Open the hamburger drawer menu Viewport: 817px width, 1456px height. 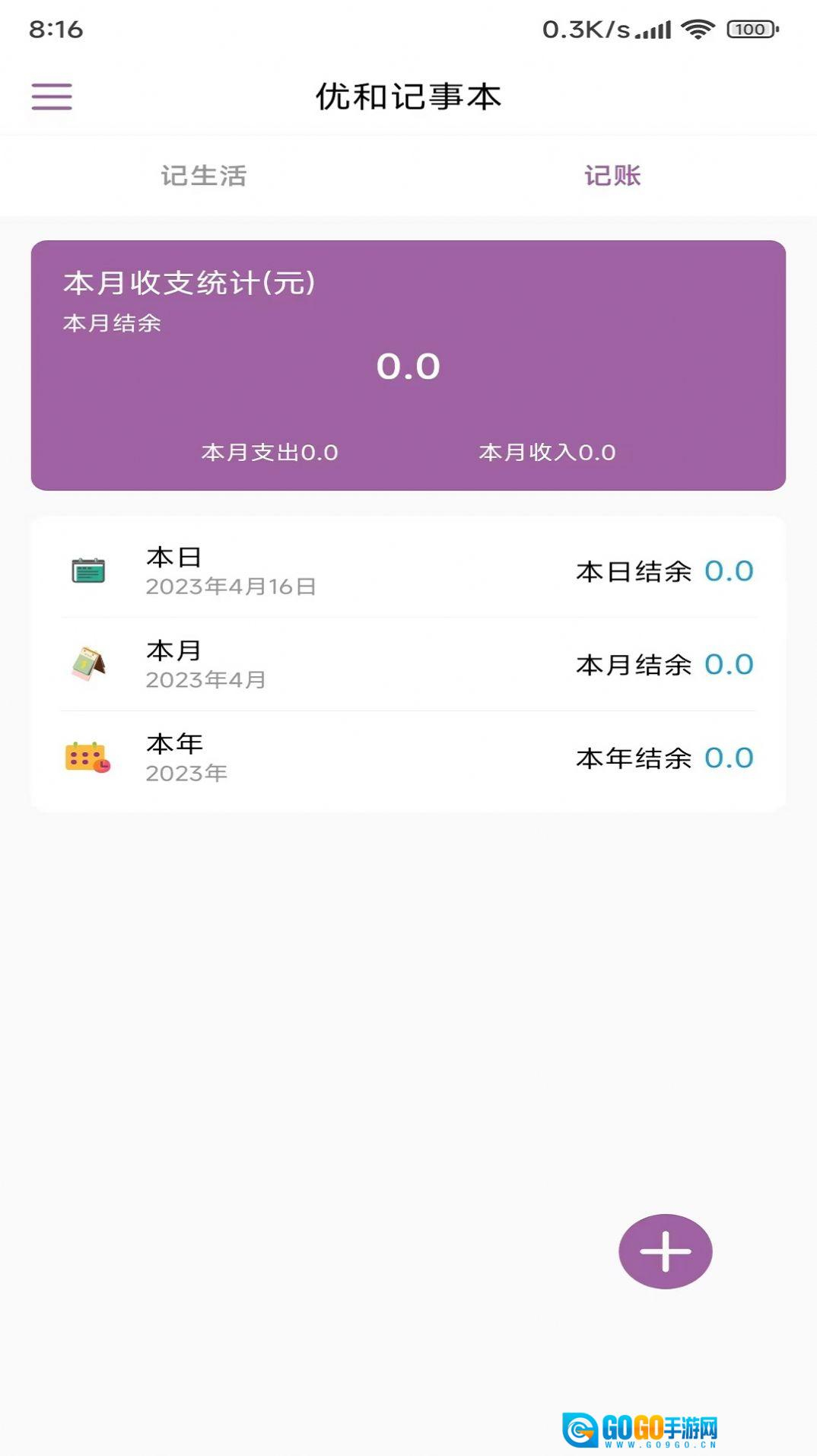coord(52,97)
